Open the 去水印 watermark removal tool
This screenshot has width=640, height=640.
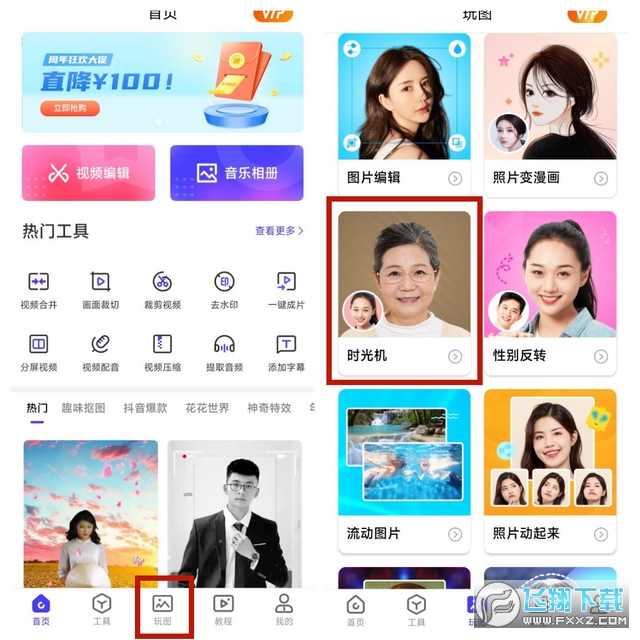[225, 290]
